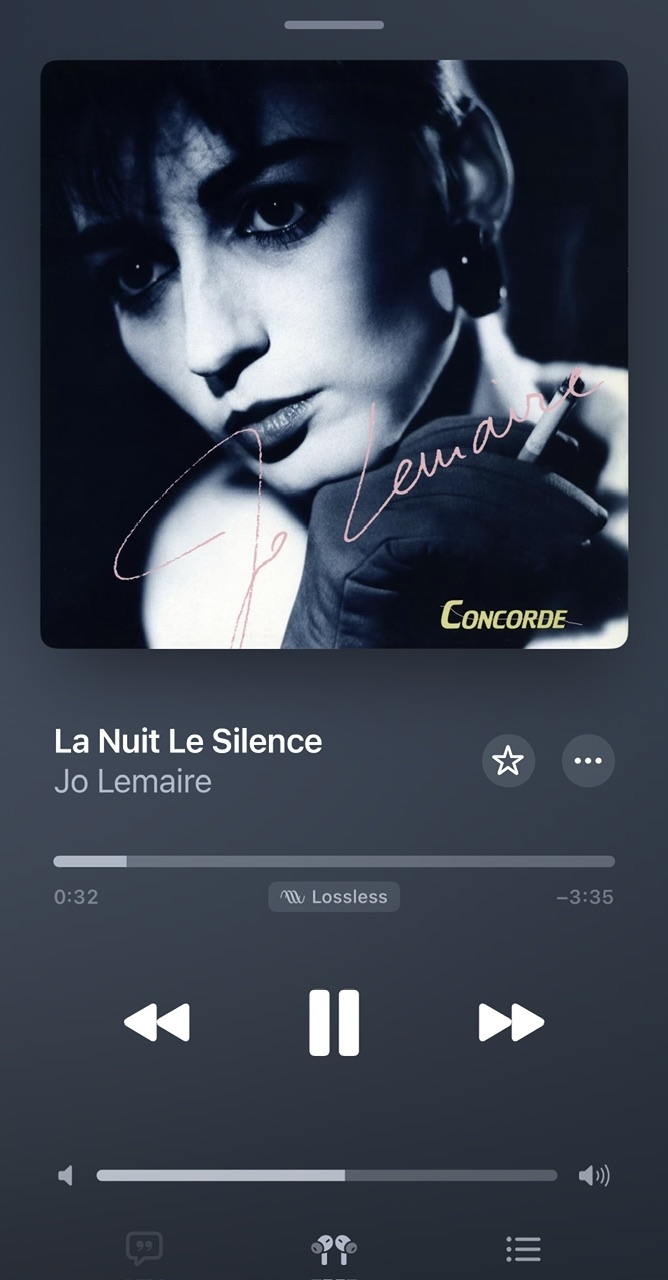
Task: Tap a point on the volume slider
Action: (x=326, y=1176)
